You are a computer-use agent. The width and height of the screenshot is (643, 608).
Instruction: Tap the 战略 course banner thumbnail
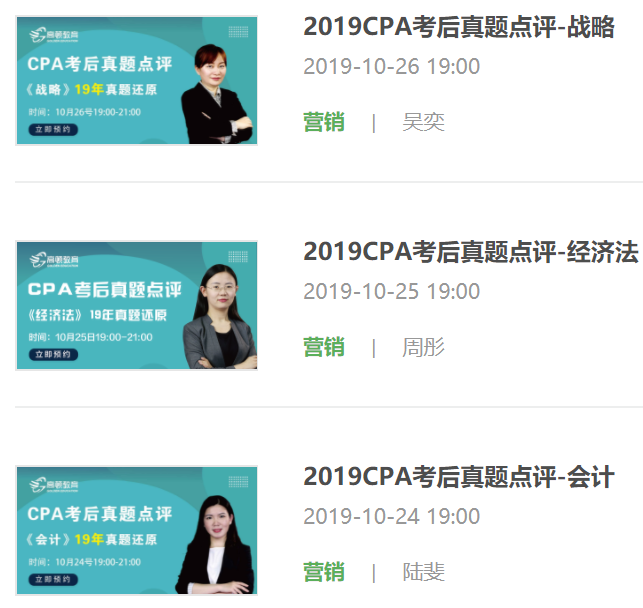(x=136, y=81)
